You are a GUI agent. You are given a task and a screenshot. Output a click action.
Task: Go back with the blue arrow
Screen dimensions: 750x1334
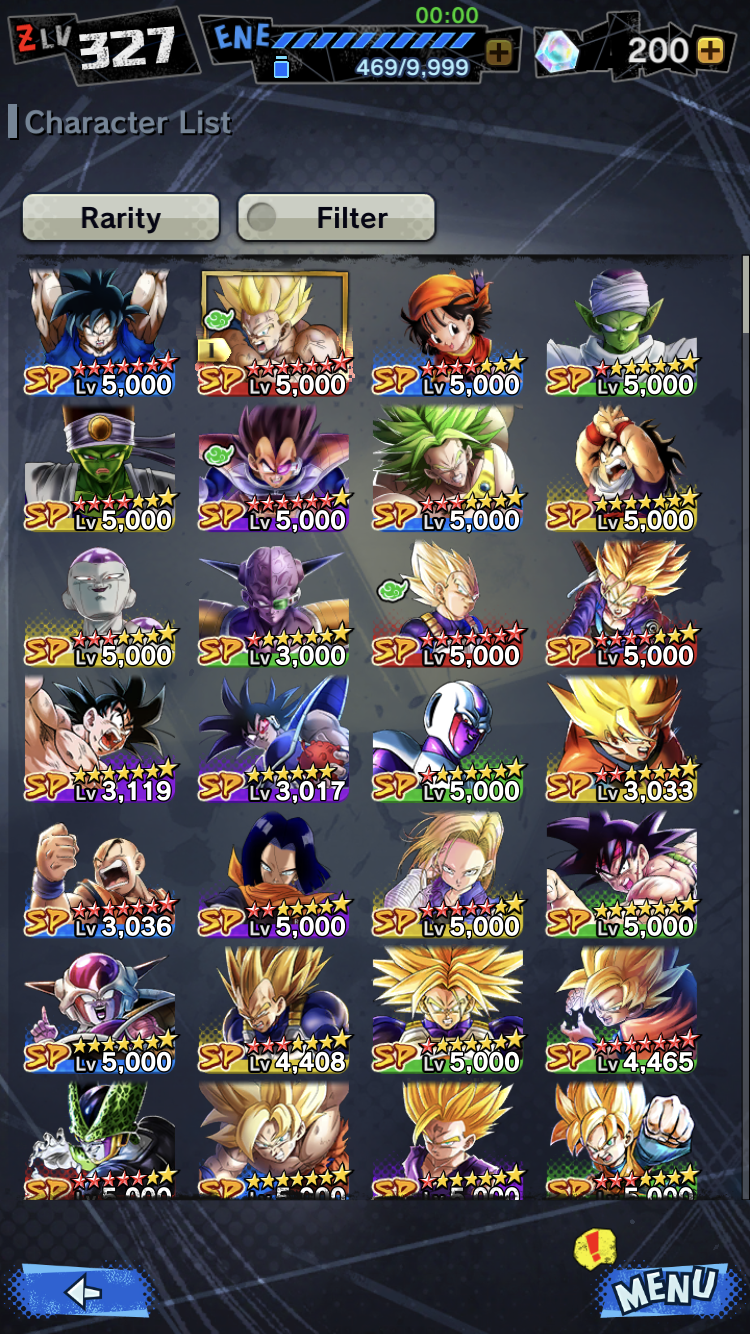[80, 1292]
